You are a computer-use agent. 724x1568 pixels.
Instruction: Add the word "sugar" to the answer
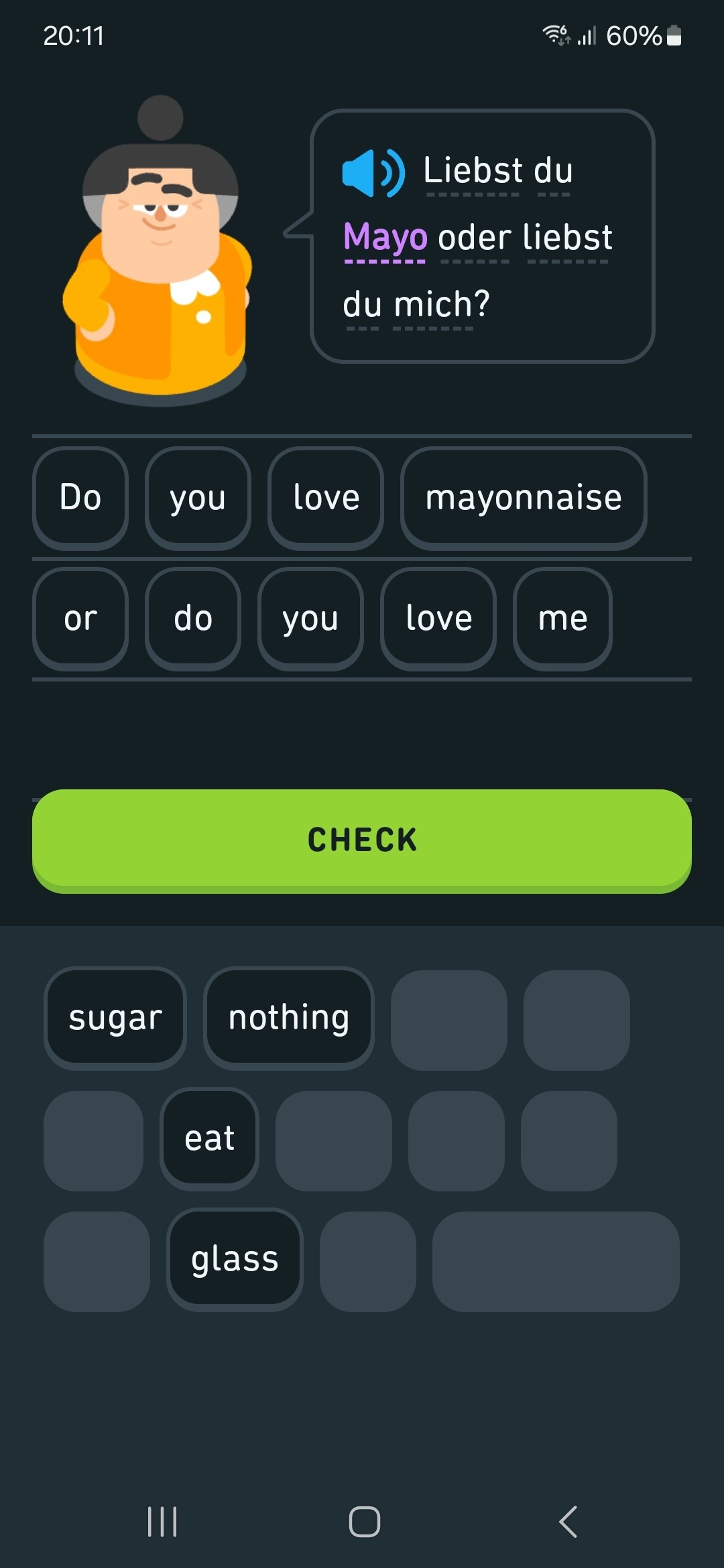(115, 1017)
